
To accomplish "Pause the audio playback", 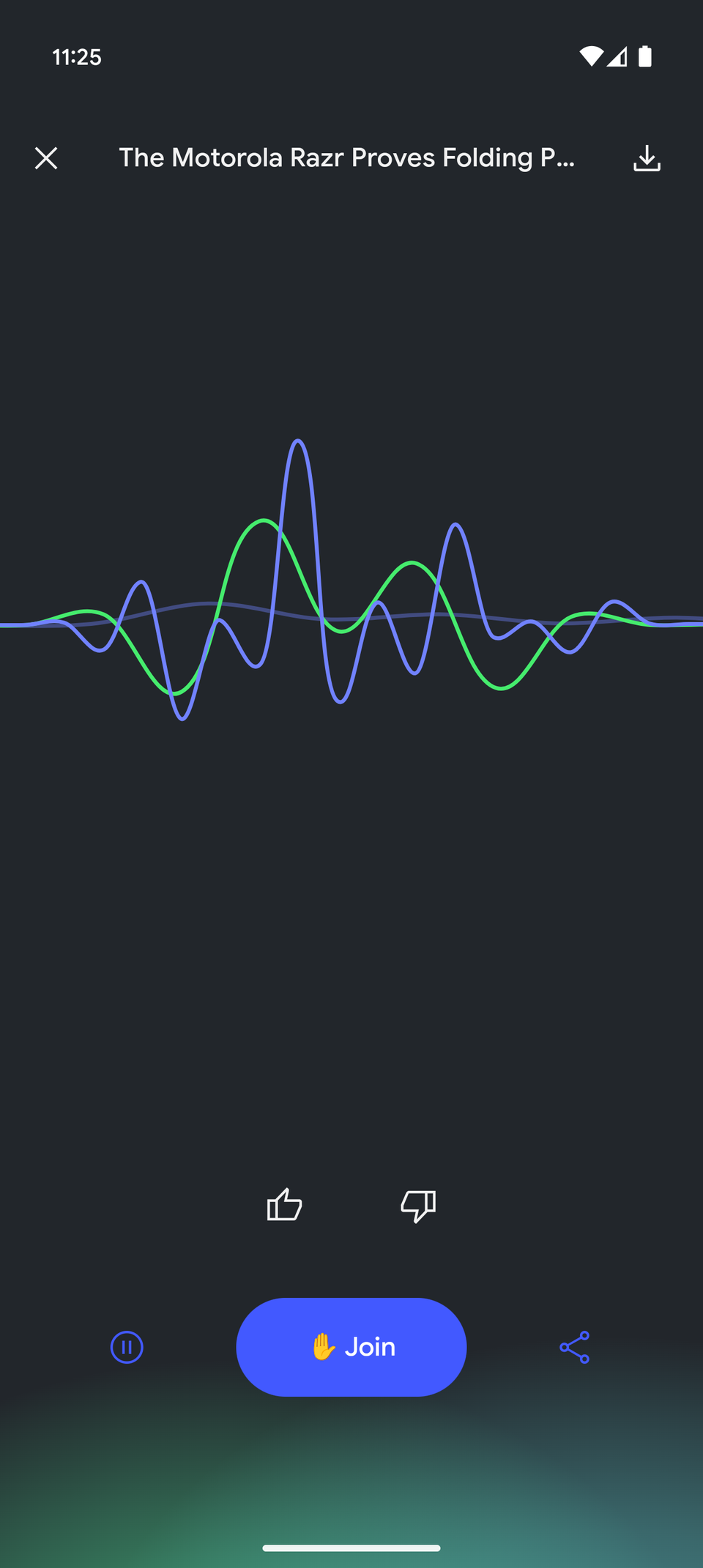I will (x=127, y=1347).
